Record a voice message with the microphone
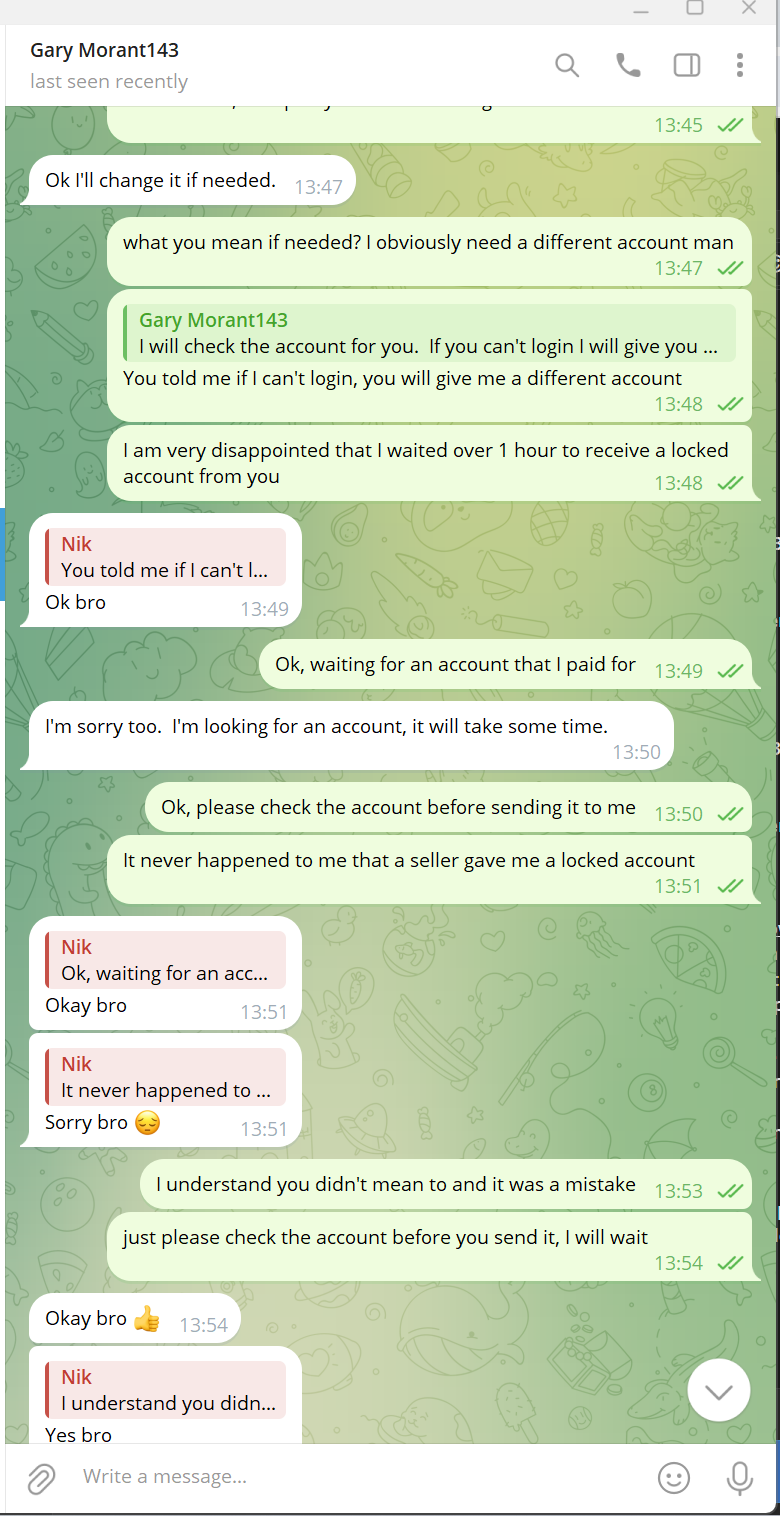780x1516 pixels. click(x=740, y=1477)
